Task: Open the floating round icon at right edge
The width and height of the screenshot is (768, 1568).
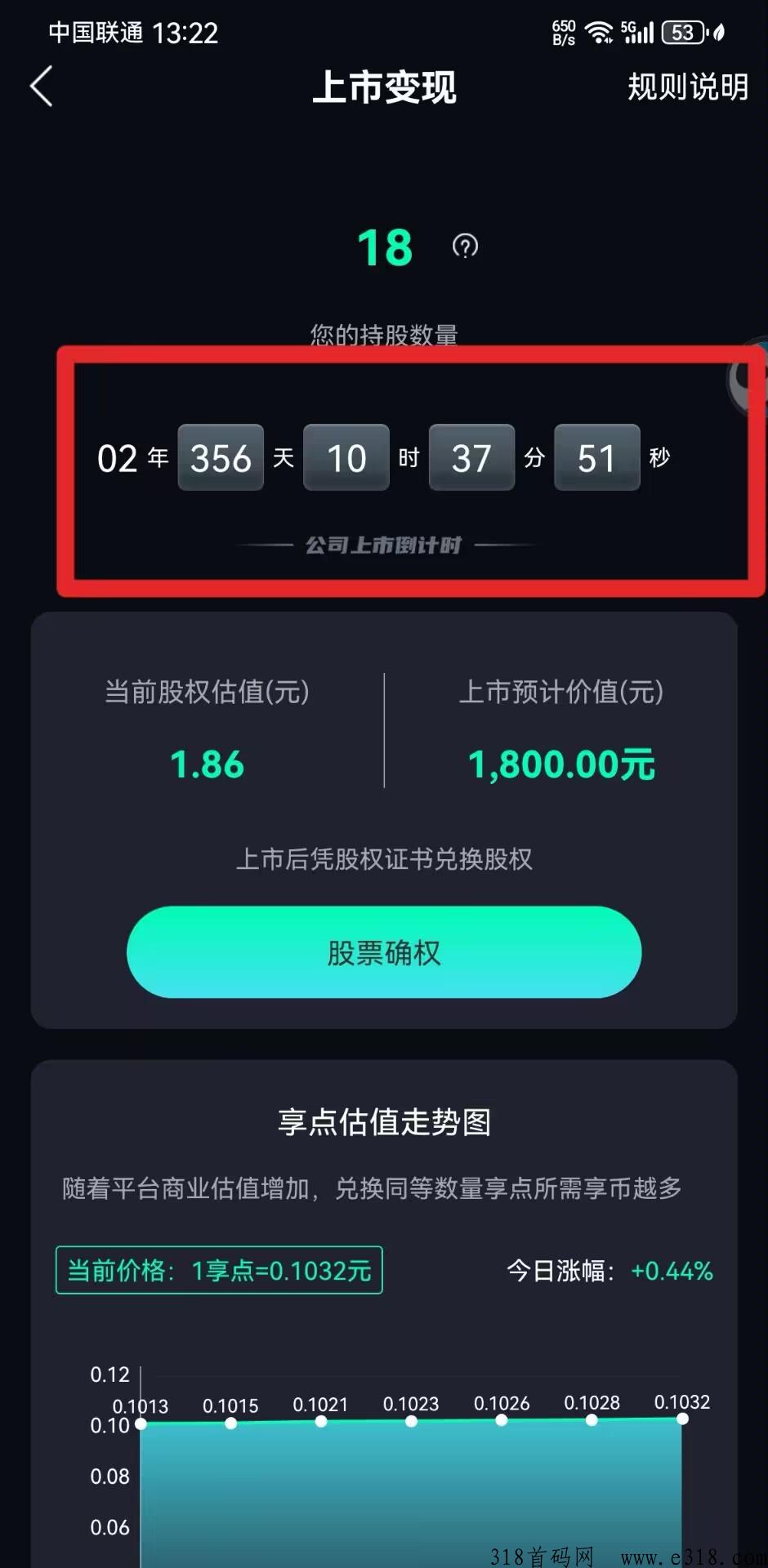Action: 748,377
